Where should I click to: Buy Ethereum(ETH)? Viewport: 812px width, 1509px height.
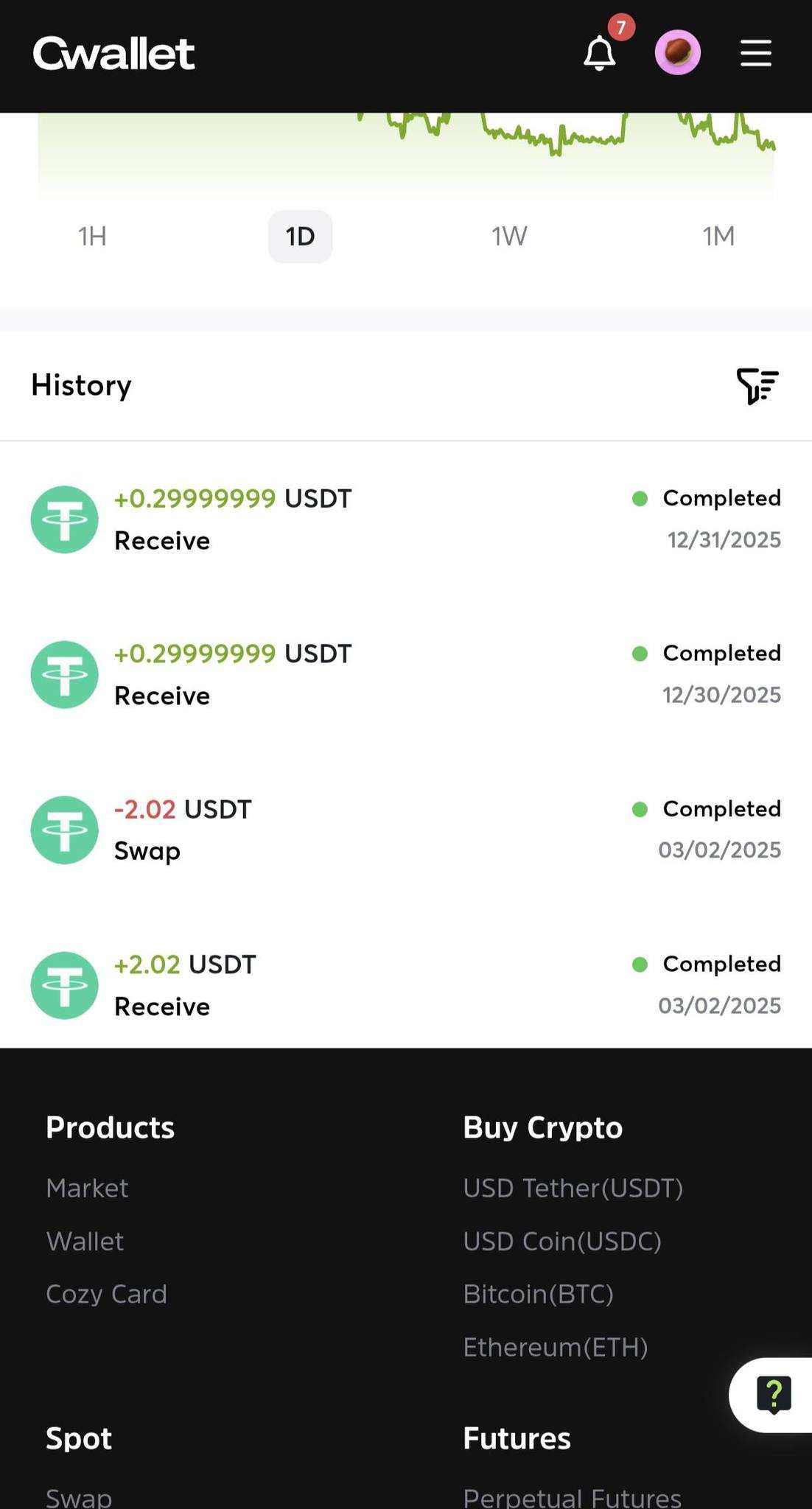[555, 1347]
